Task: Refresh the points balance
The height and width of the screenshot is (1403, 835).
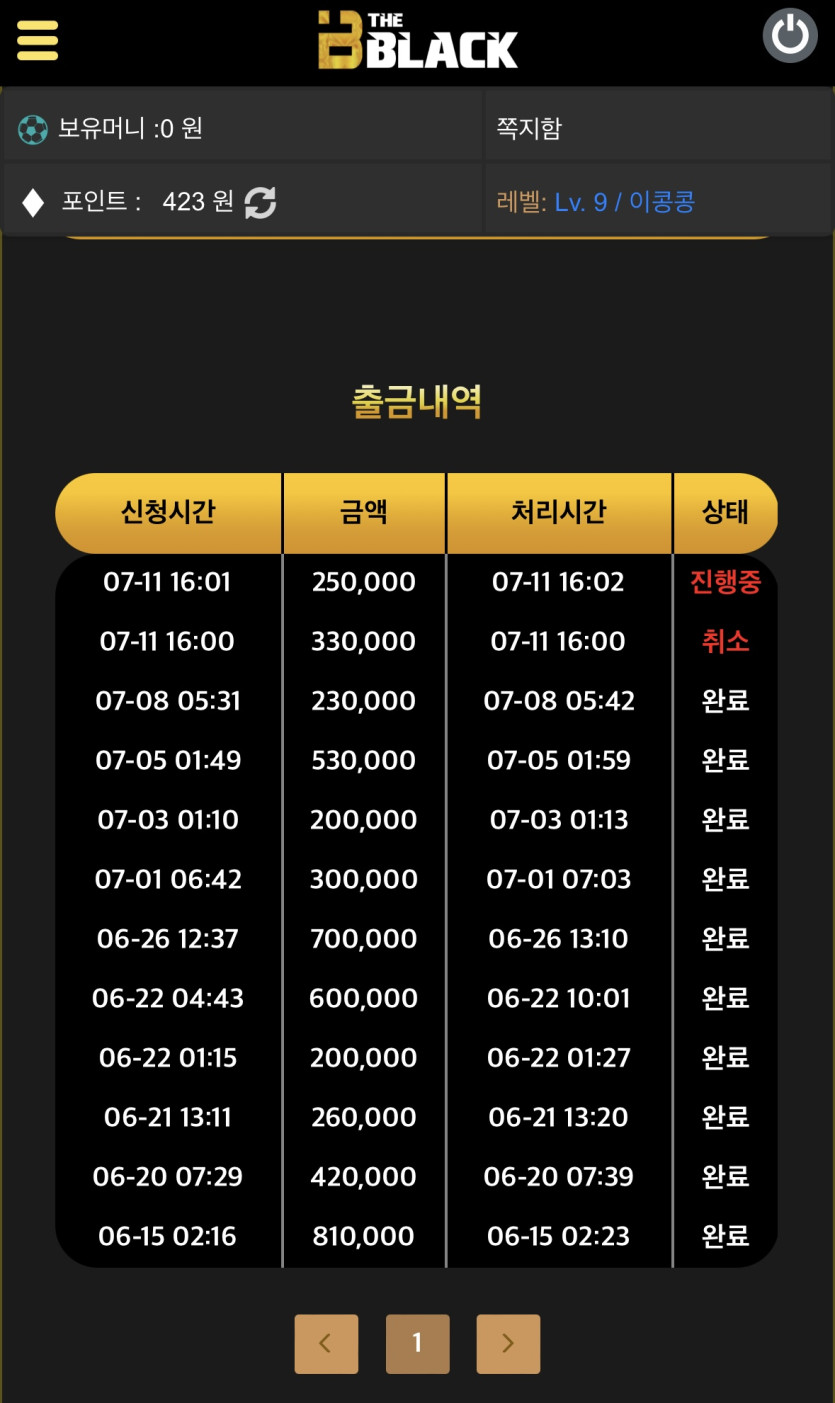Action: pos(260,202)
